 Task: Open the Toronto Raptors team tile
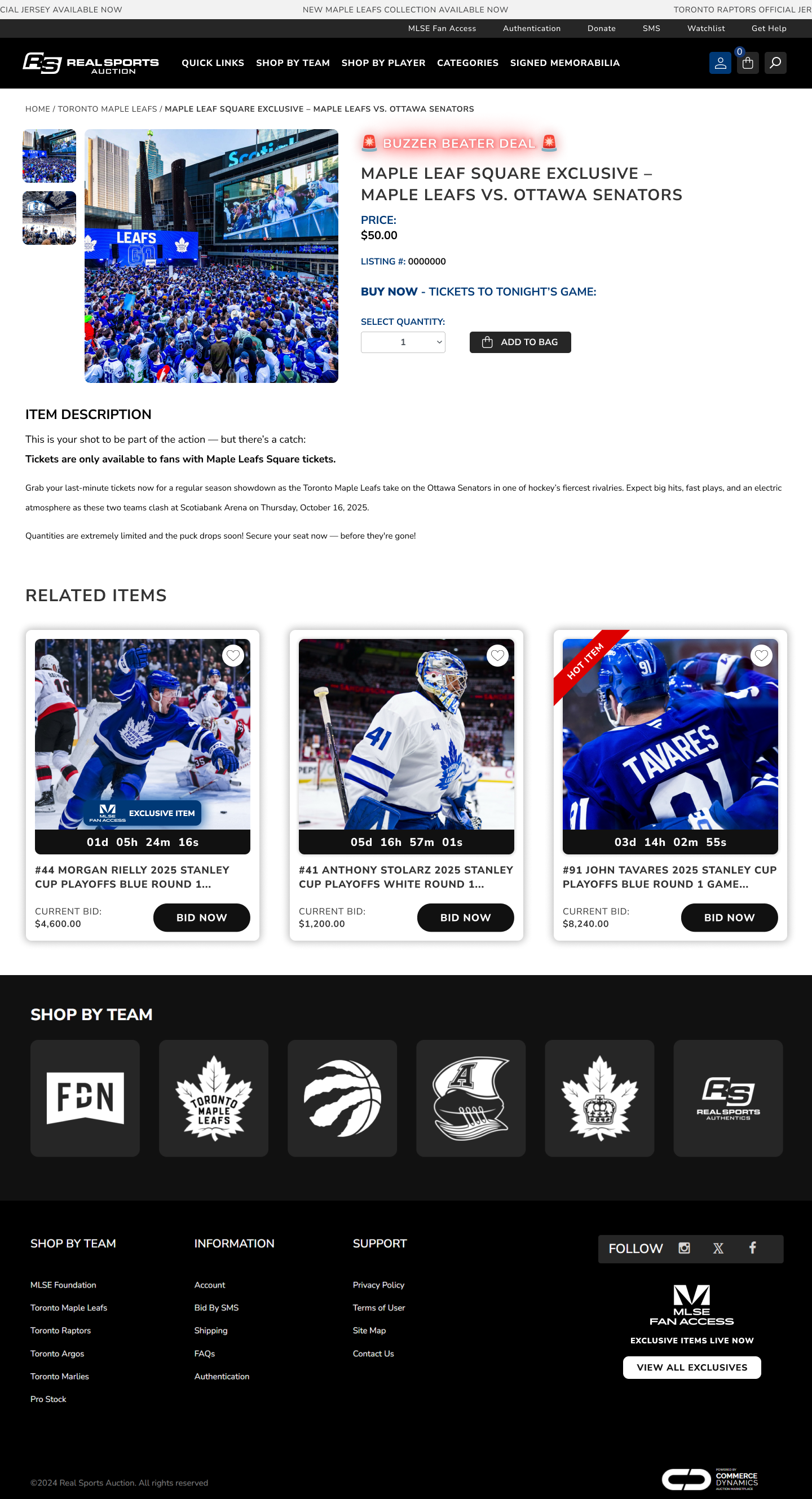342,1097
